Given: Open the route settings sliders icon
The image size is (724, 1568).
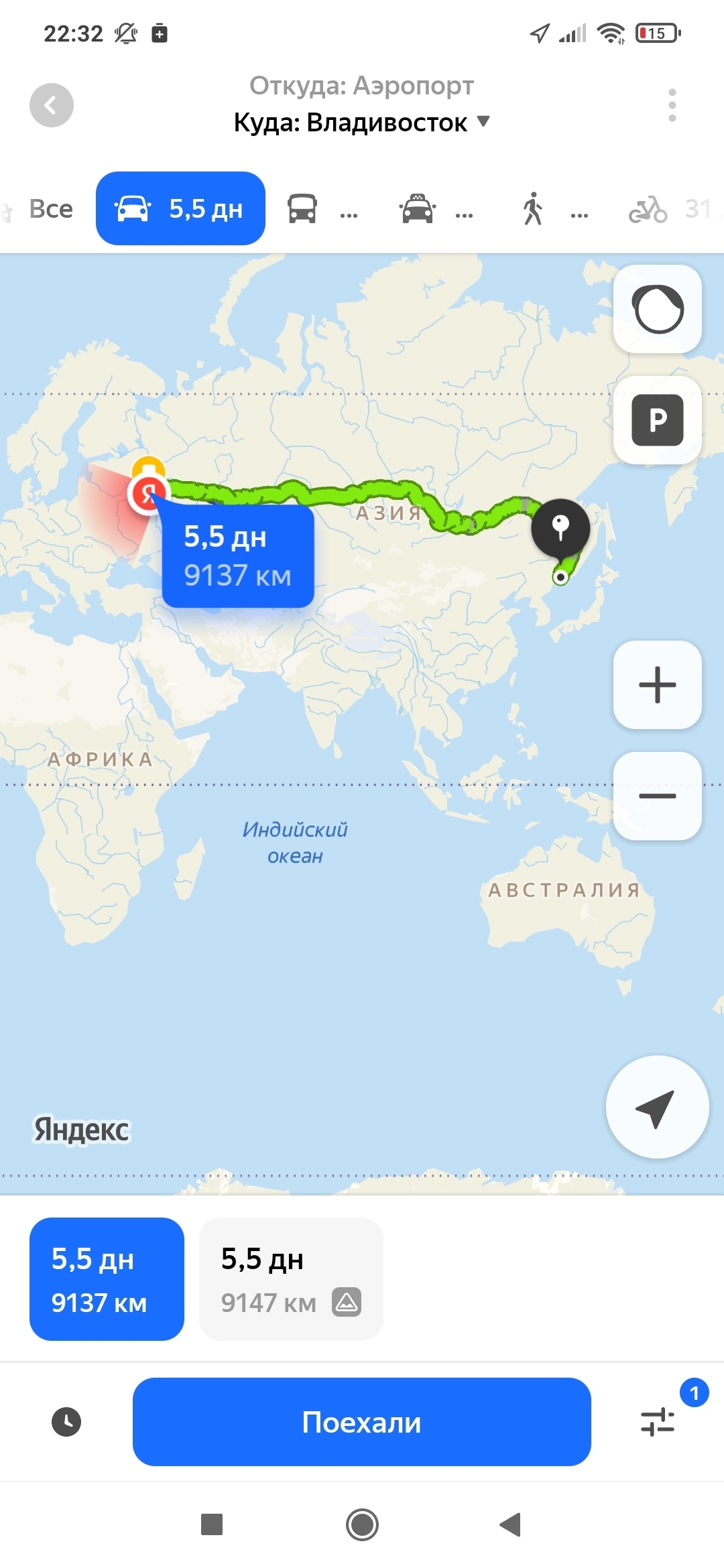Looking at the screenshot, I should (658, 1421).
